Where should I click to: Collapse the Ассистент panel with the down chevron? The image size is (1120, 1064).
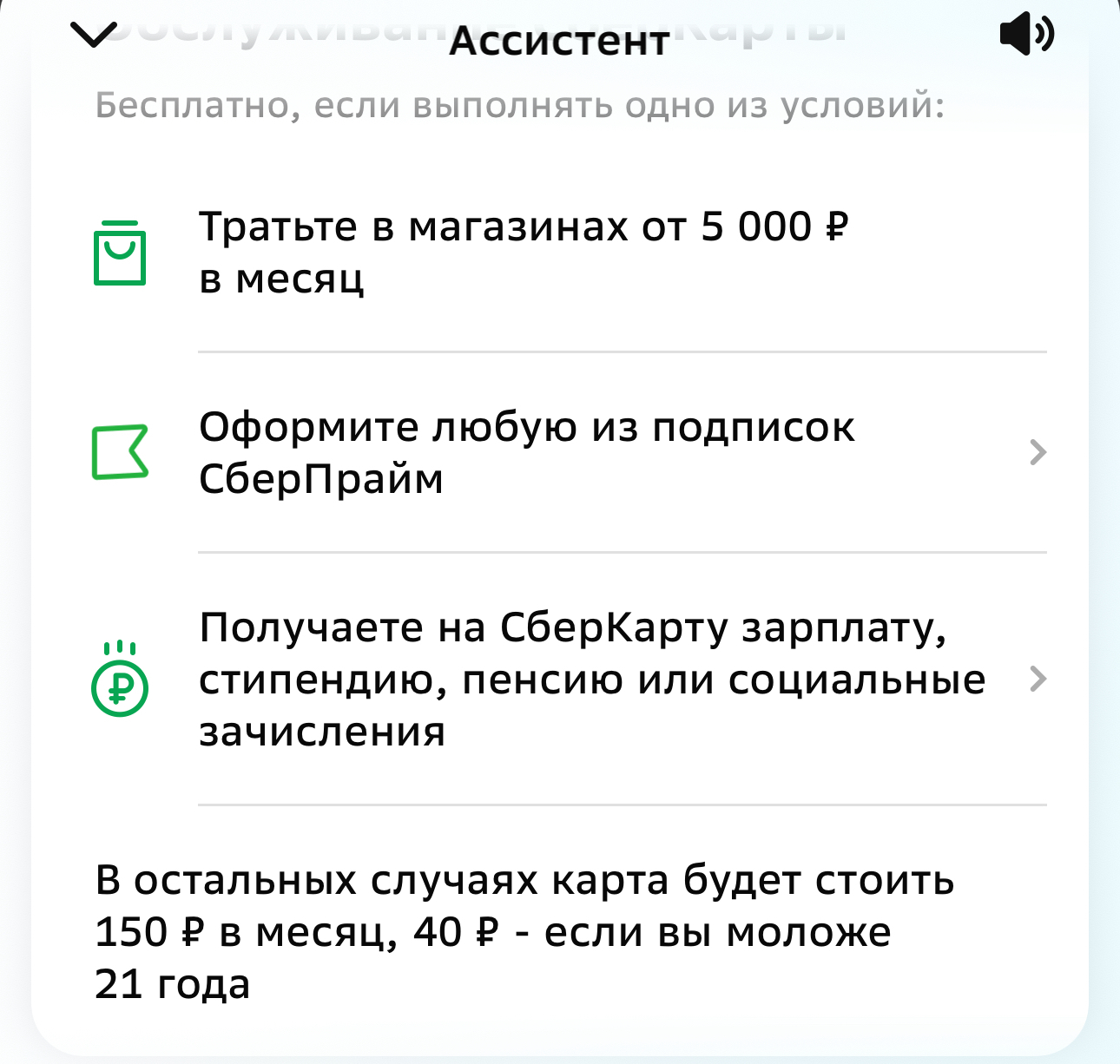click(95, 36)
